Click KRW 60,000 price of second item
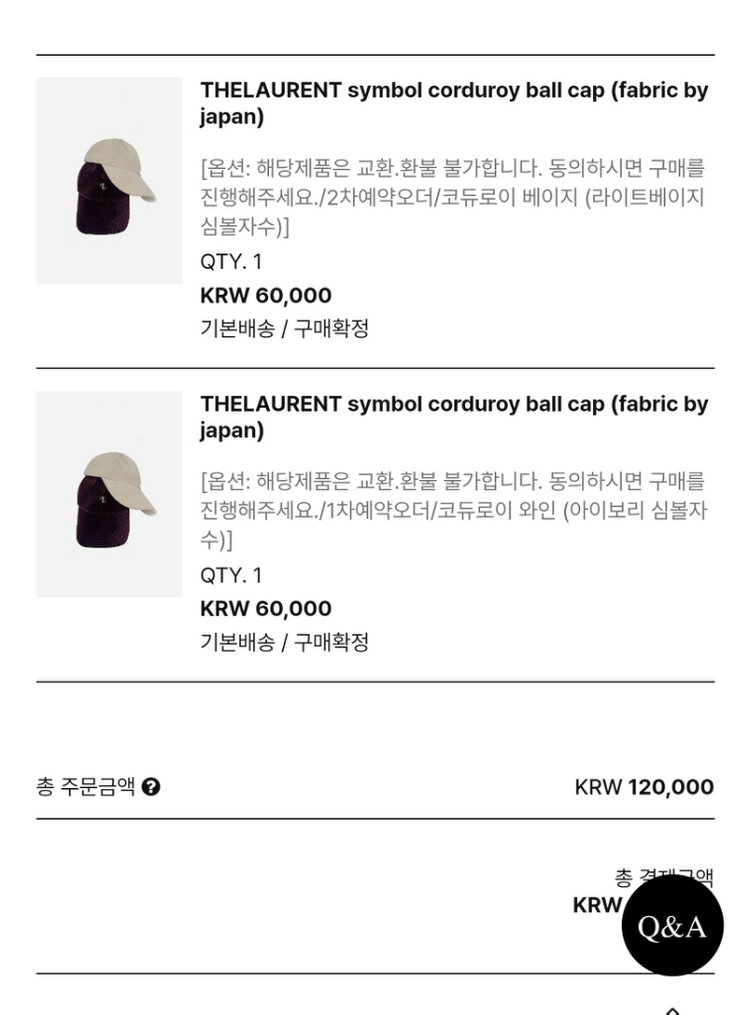 [x=265, y=608]
